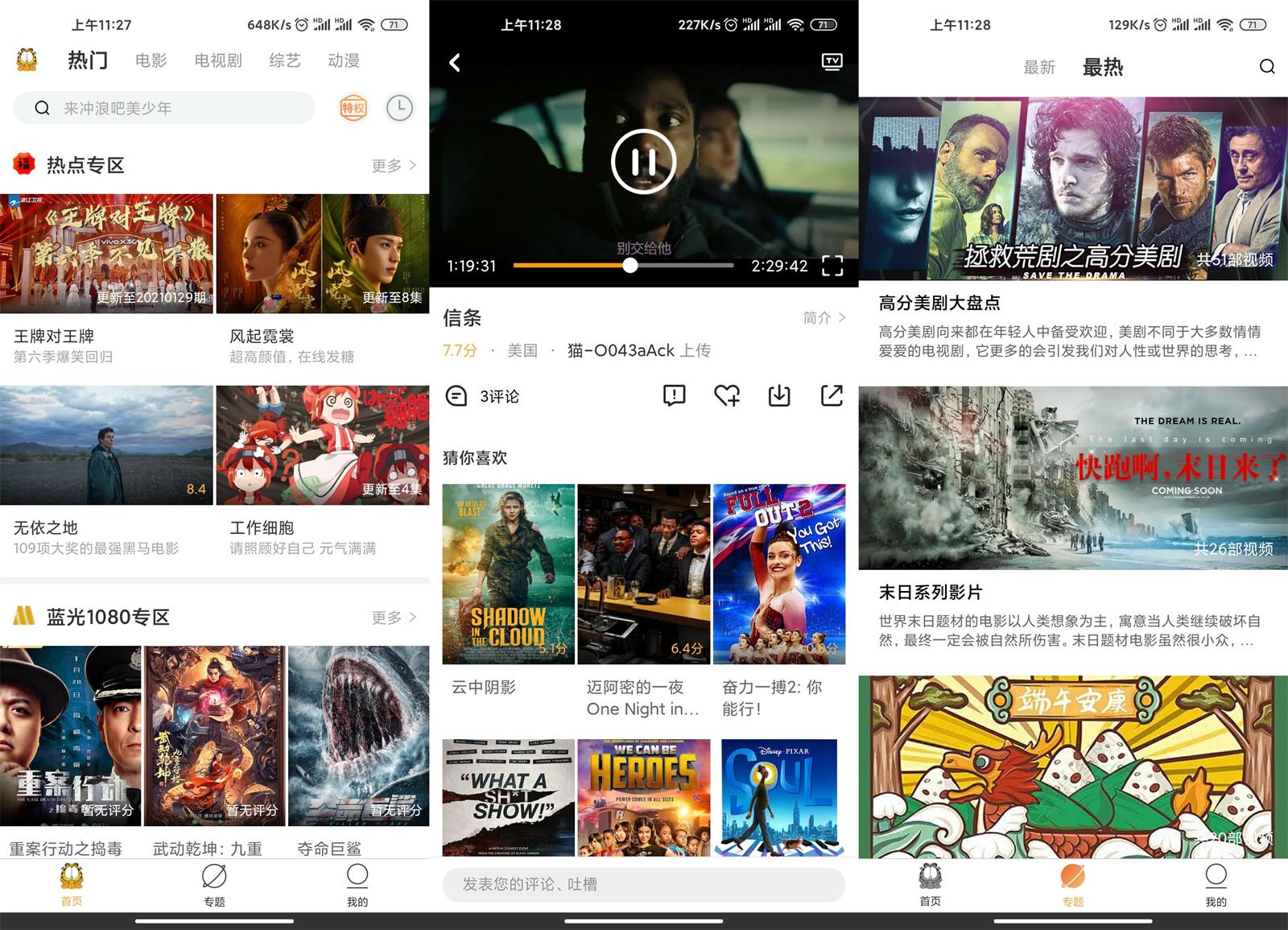The height and width of the screenshot is (930, 1288).
Task: Add 信条 to favorites
Action: (x=727, y=395)
